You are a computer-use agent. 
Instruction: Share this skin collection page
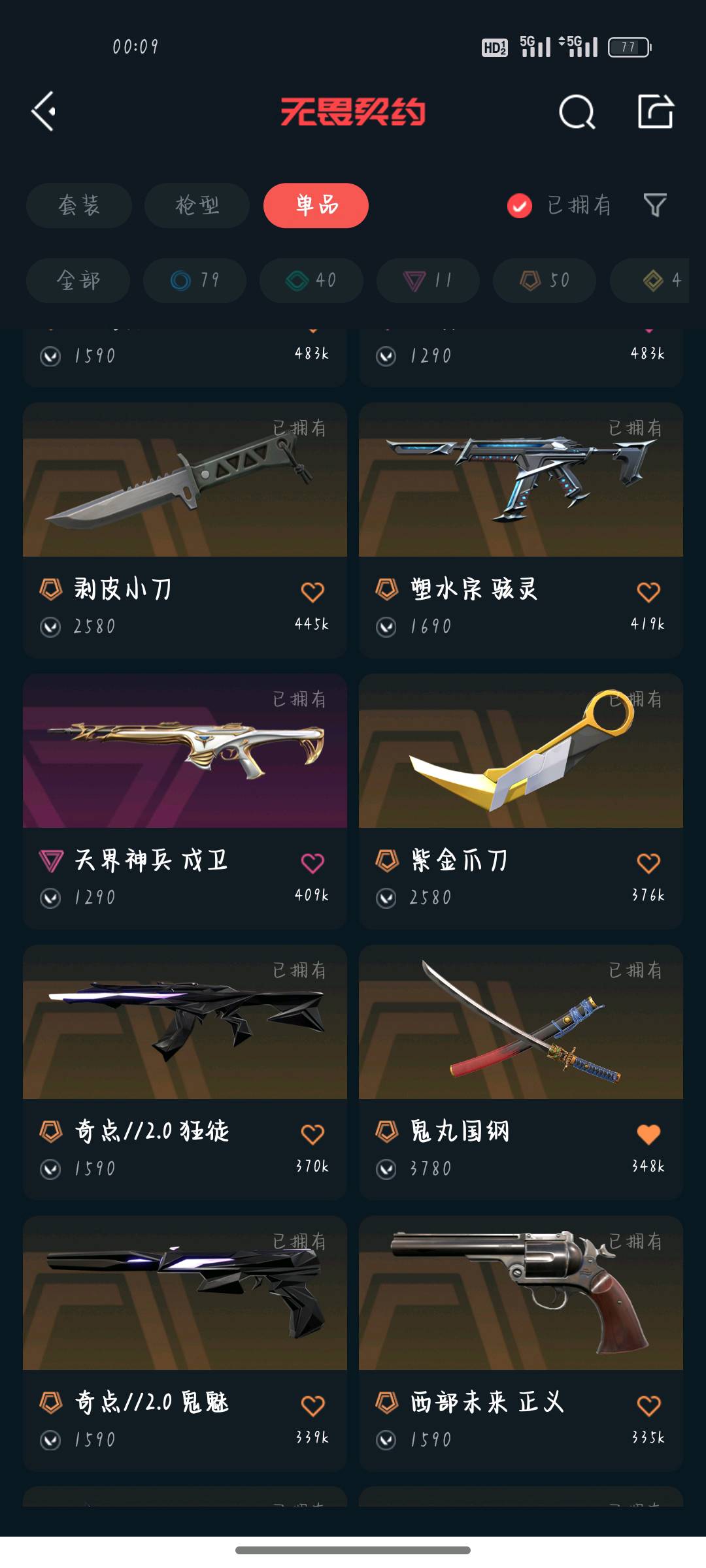coord(655,112)
